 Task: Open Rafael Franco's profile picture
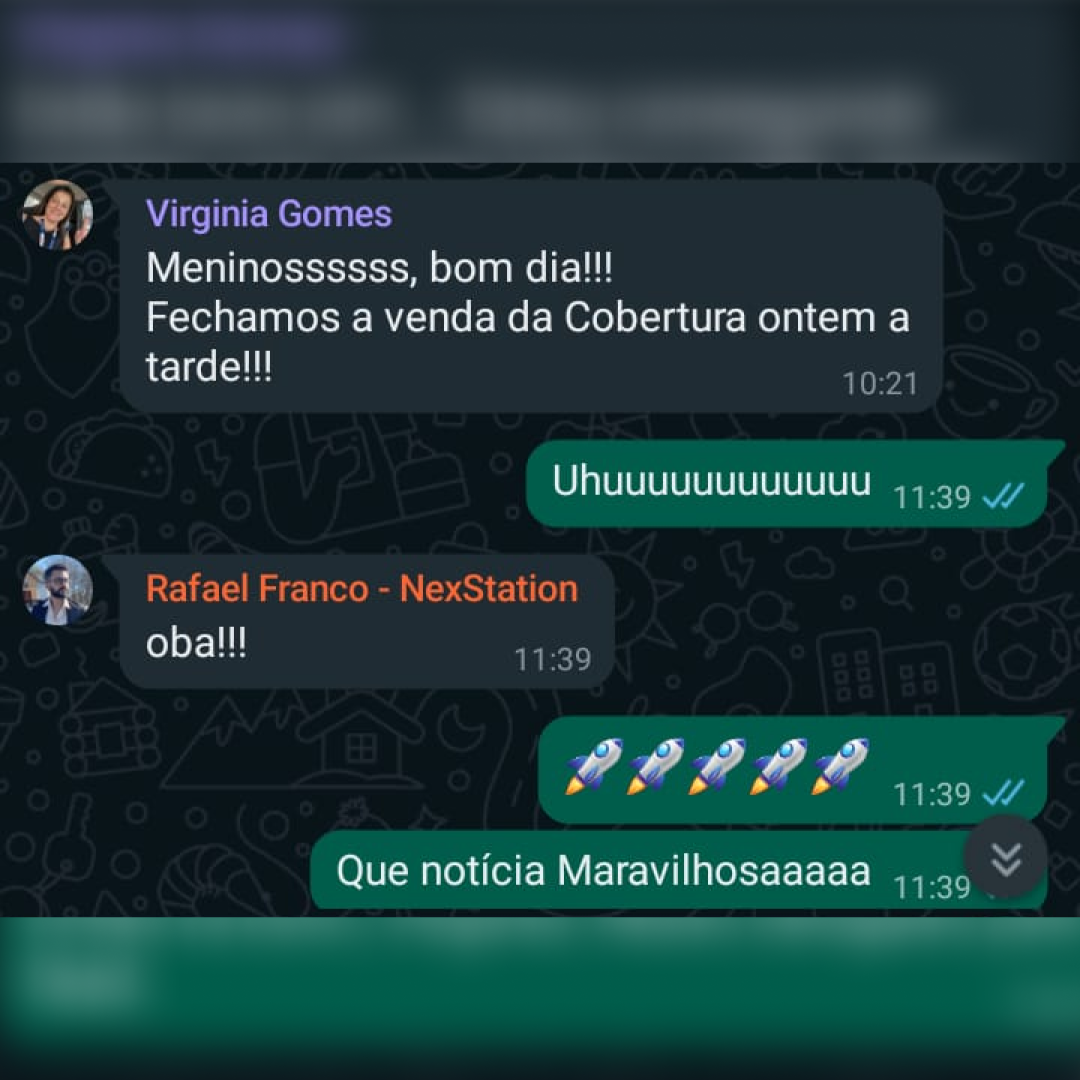coord(58,590)
